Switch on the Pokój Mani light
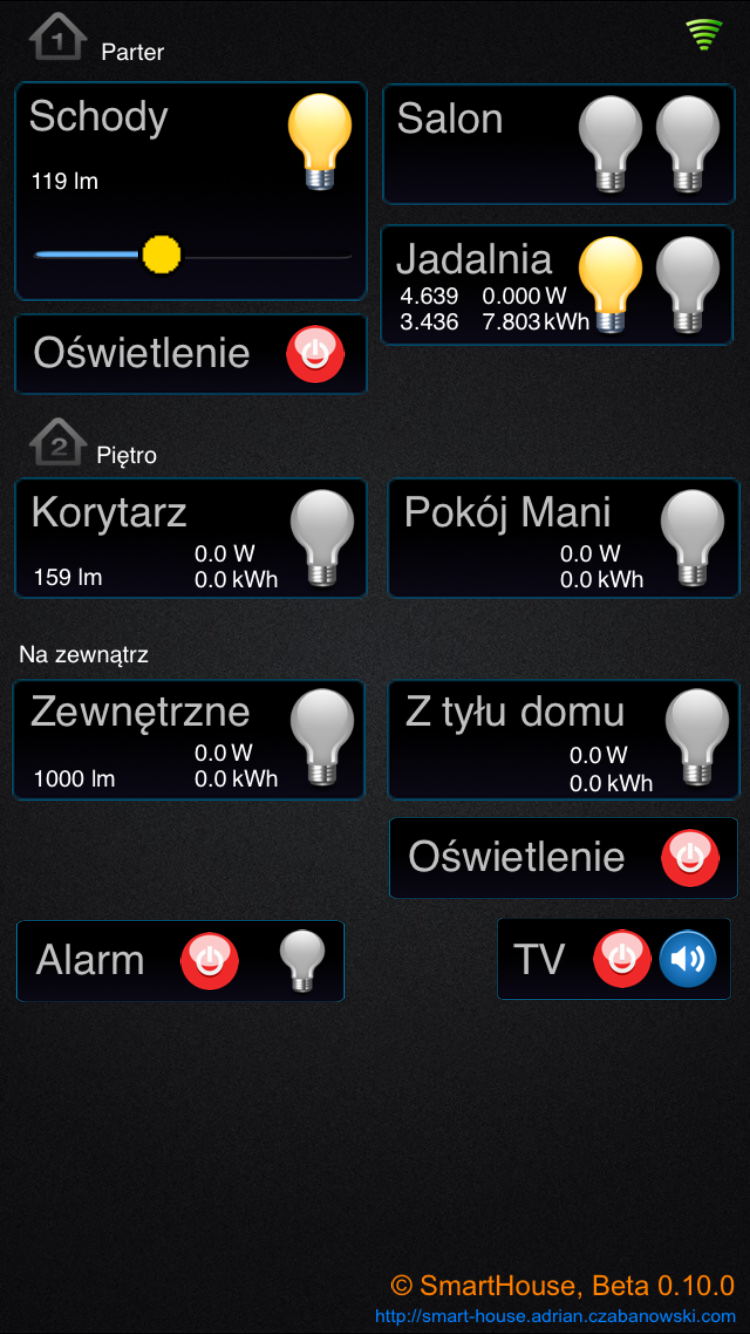Screen dimensions: 750x1334 coord(693,538)
